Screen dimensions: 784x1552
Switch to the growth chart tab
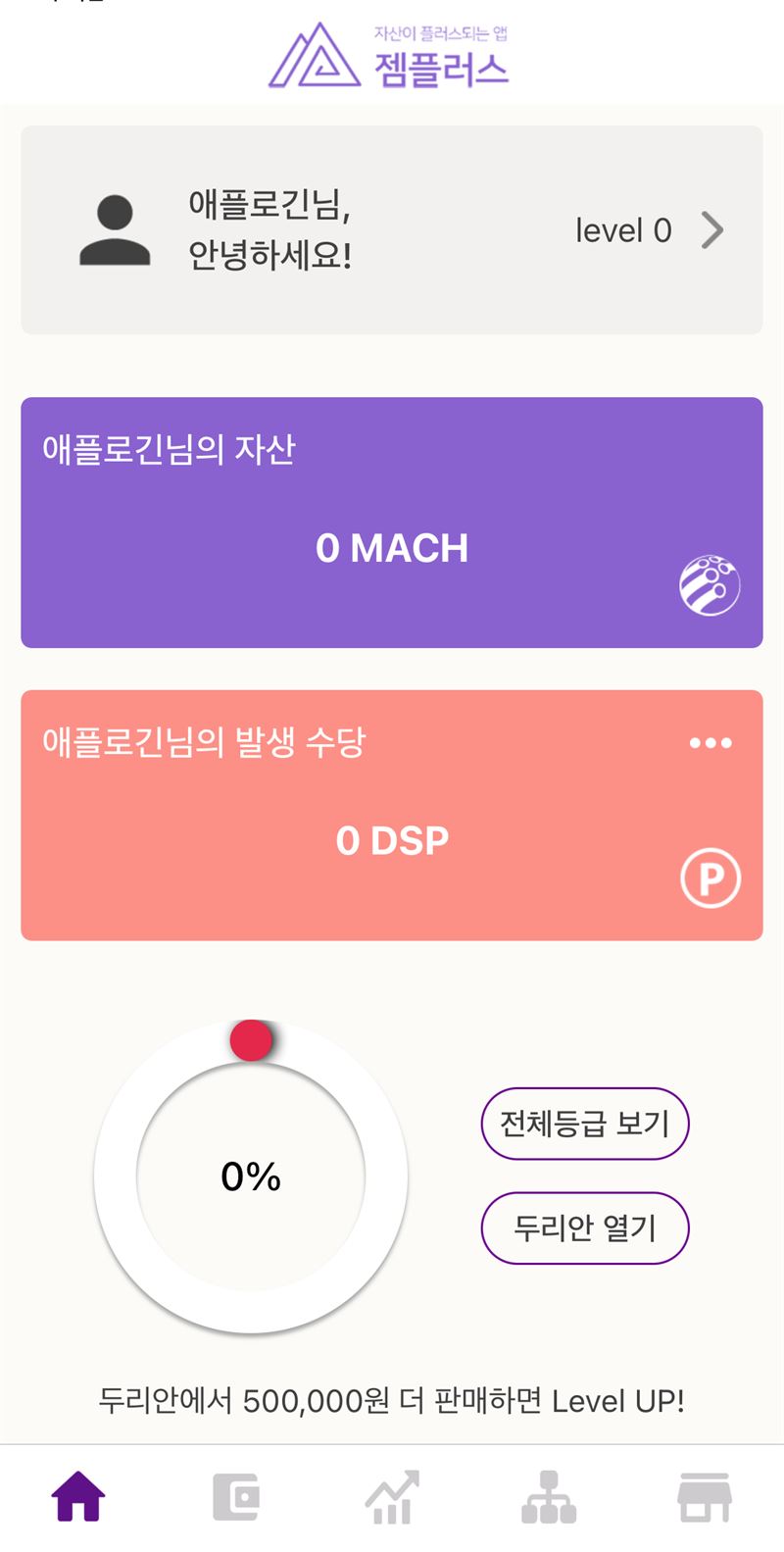392,1497
